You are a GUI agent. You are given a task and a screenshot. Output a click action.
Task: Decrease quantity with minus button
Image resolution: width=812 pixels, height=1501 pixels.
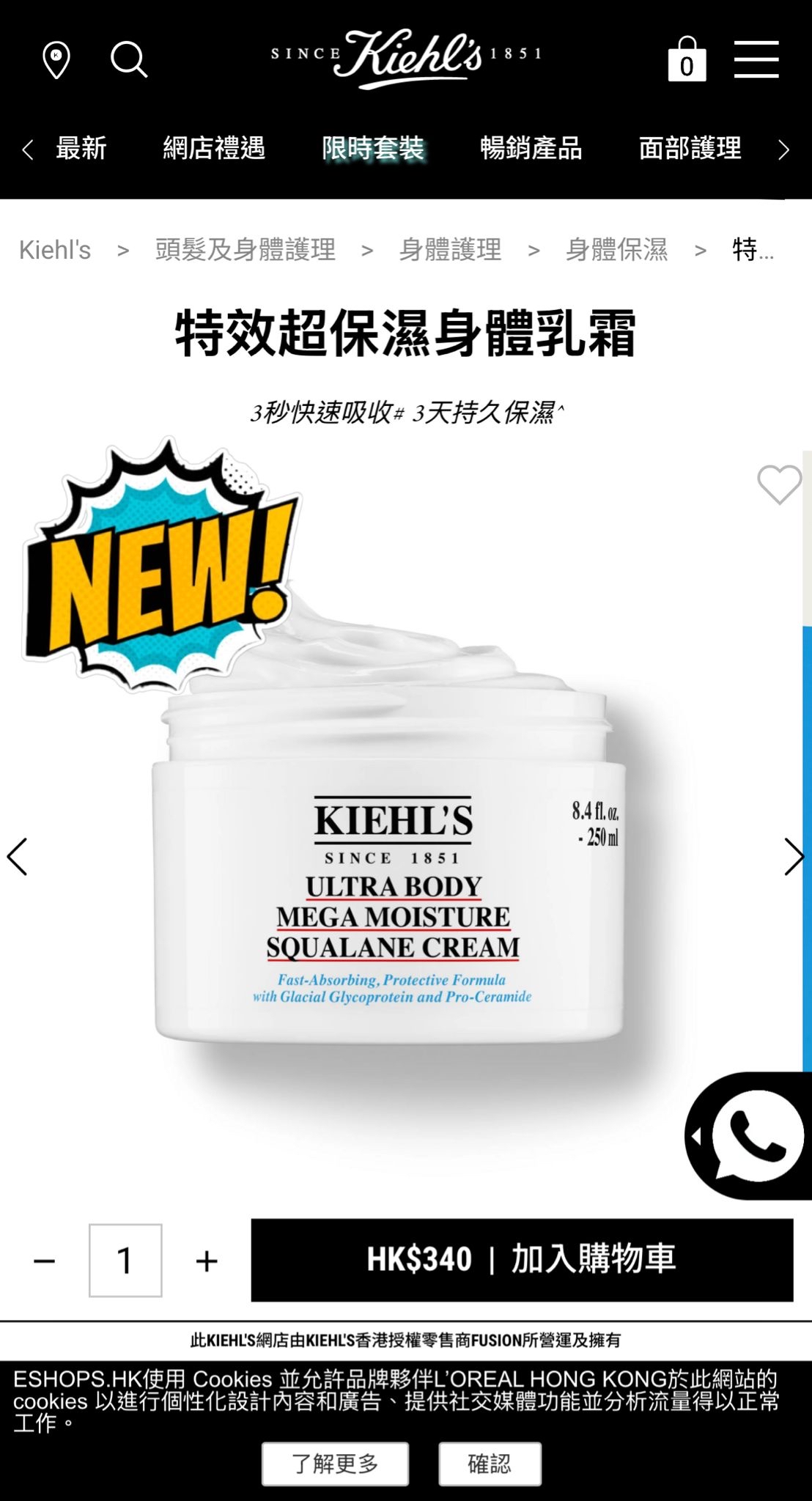point(45,1261)
